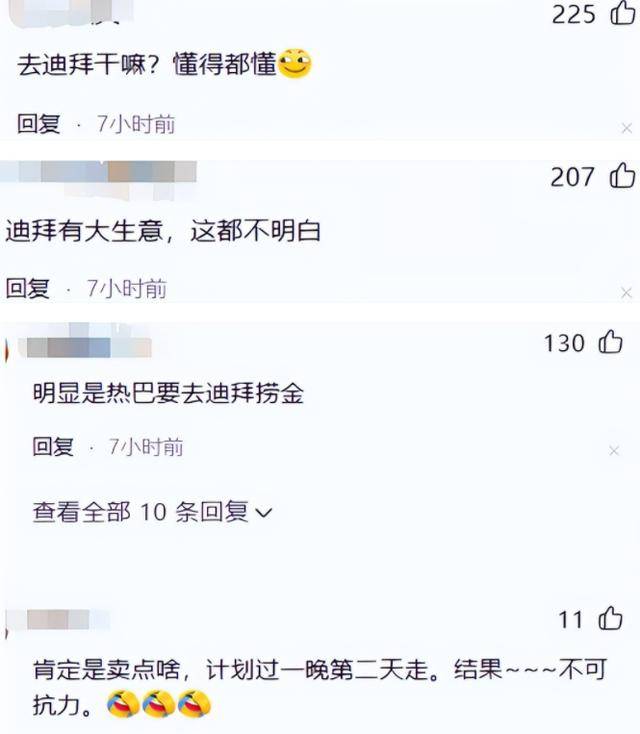The height and width of the screenshot is (734, 640).
Task: Dismiss the comment "去迪拜干嘛？懂得都懂"
Action: (x=627, y=128)
